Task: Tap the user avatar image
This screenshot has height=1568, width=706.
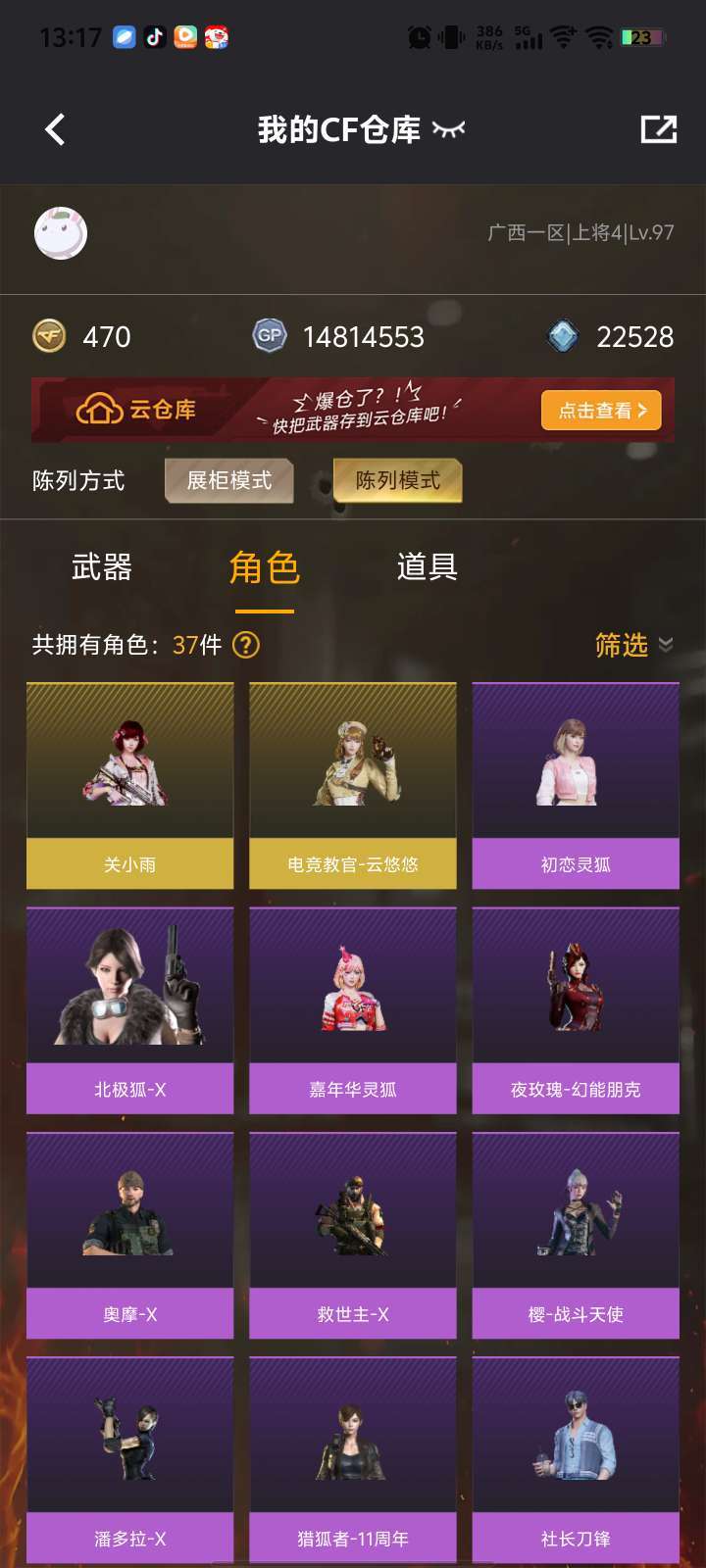Action: point(62,233)
